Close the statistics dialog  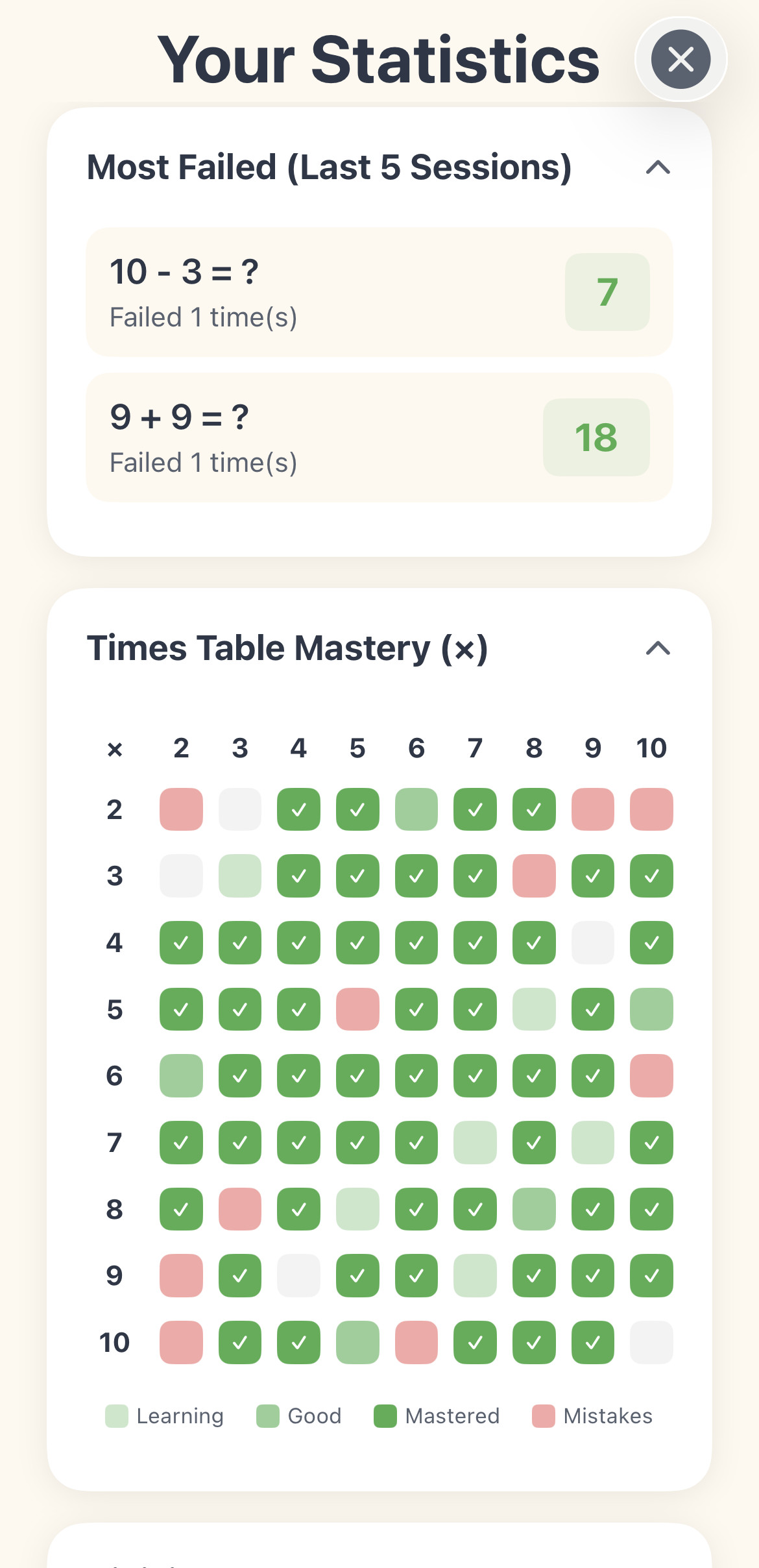680,60
